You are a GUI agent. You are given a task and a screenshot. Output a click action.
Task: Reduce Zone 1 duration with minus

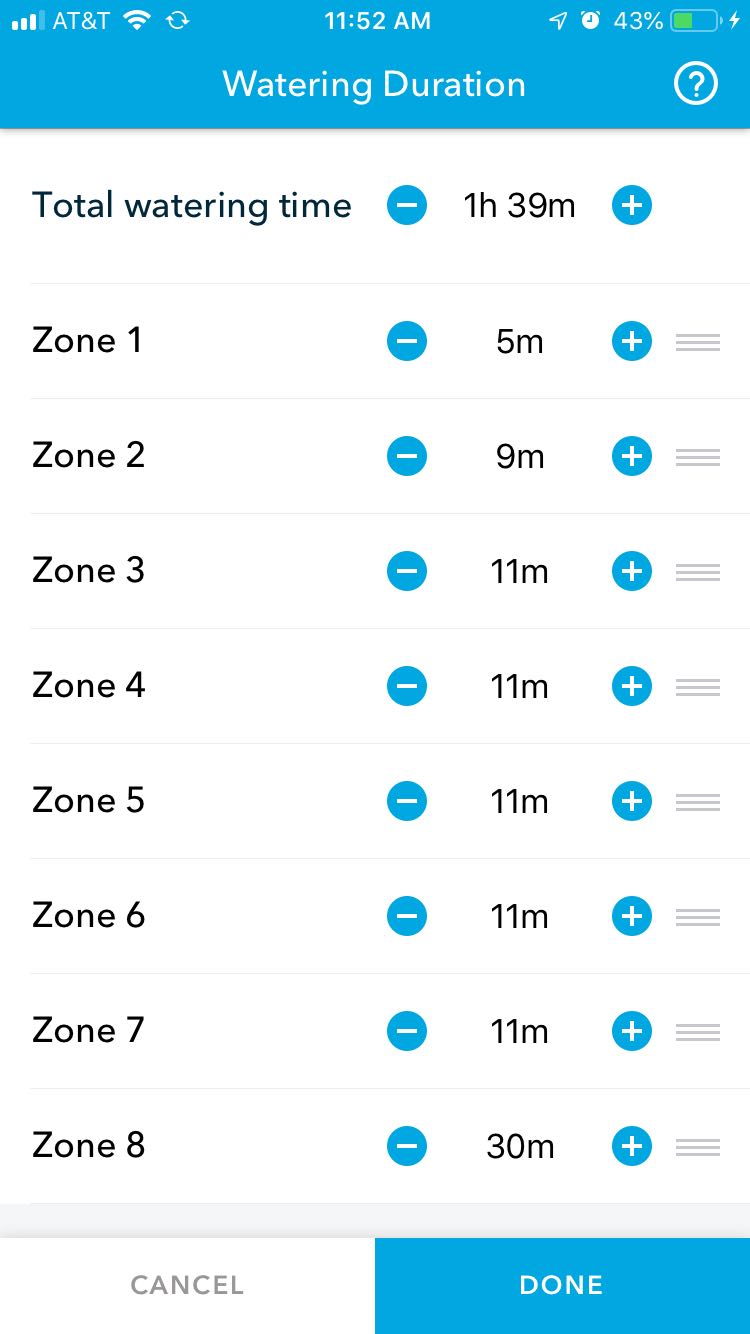[407, 341]
